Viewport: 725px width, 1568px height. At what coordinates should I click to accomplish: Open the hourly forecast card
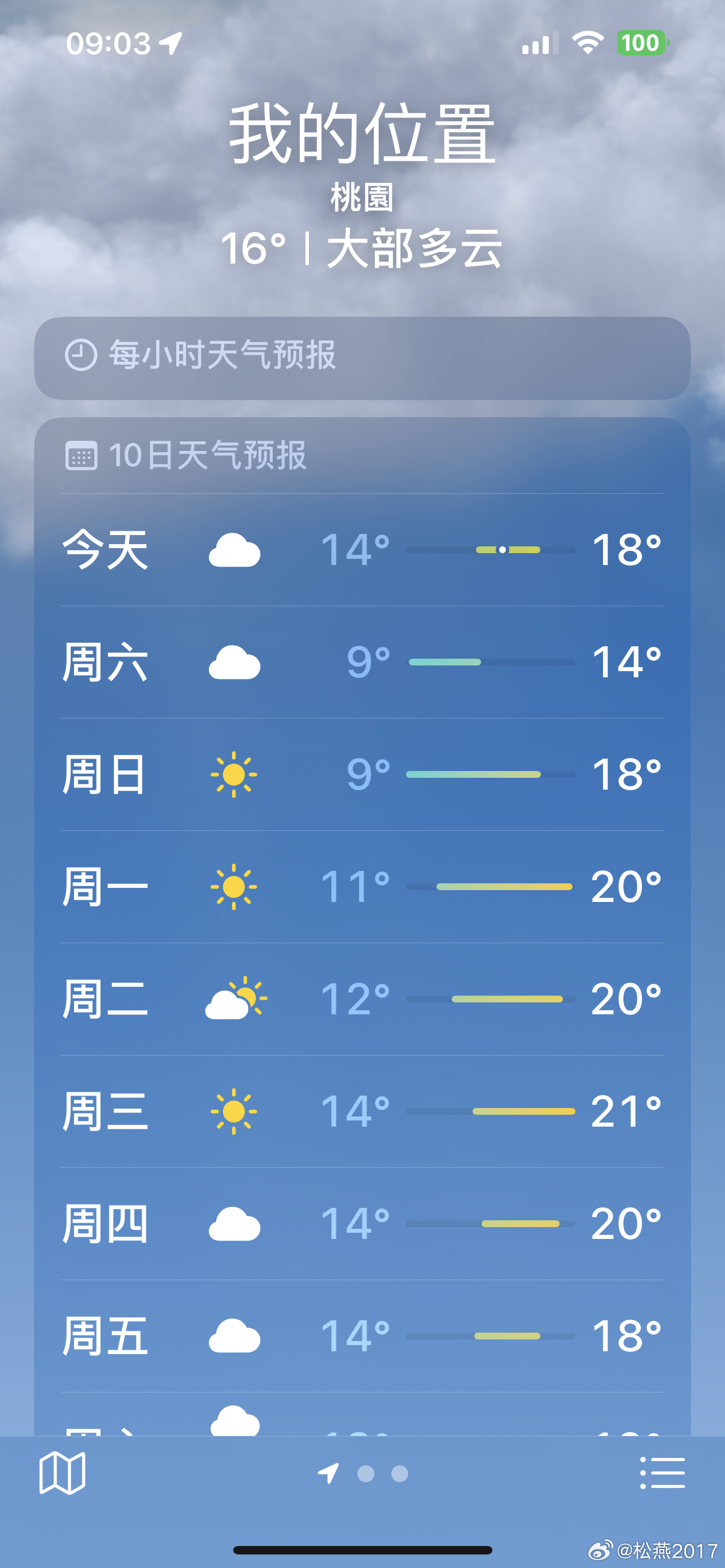point(362,358)
